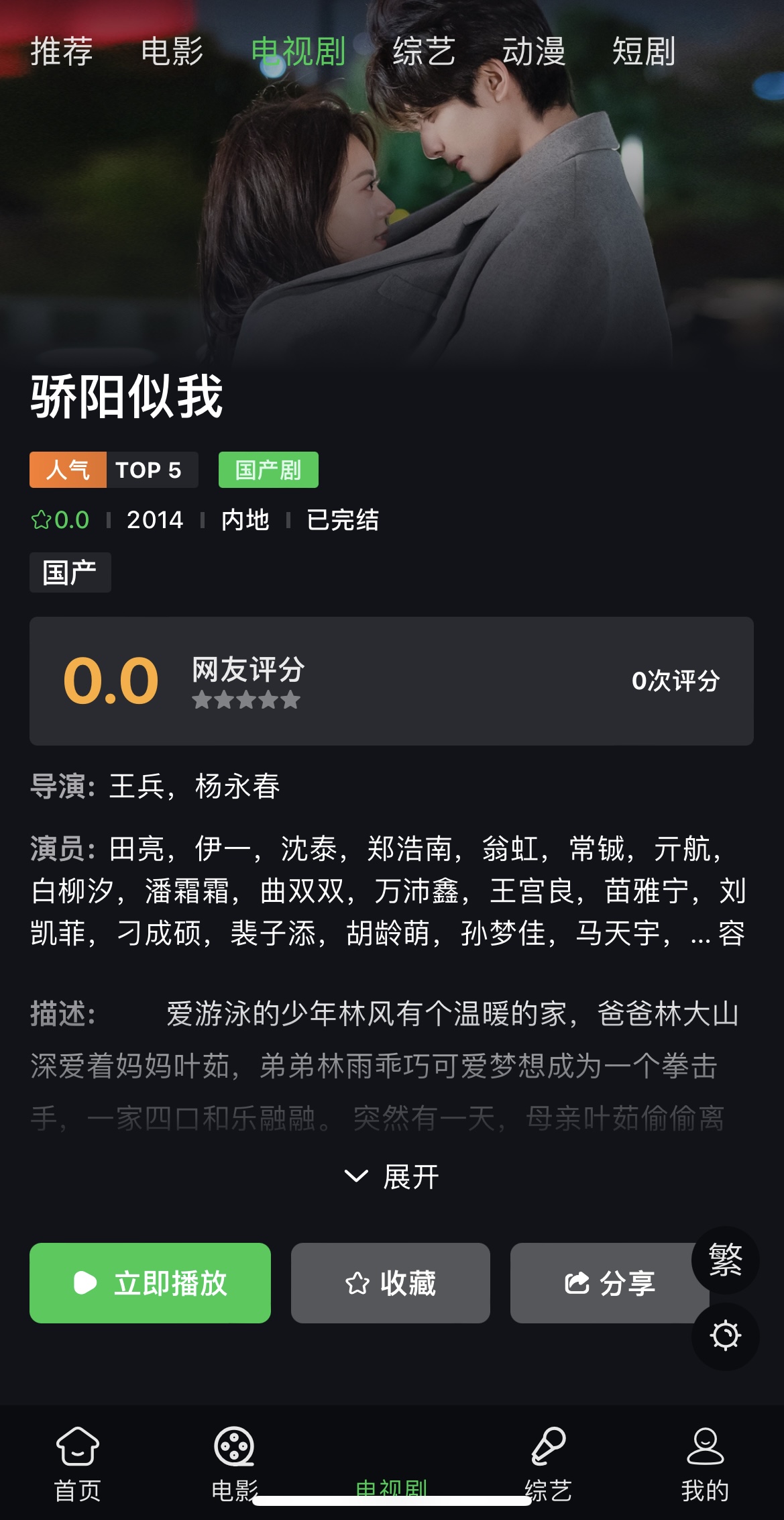Tap the netizen rating score panel

[x=392, y=679]
